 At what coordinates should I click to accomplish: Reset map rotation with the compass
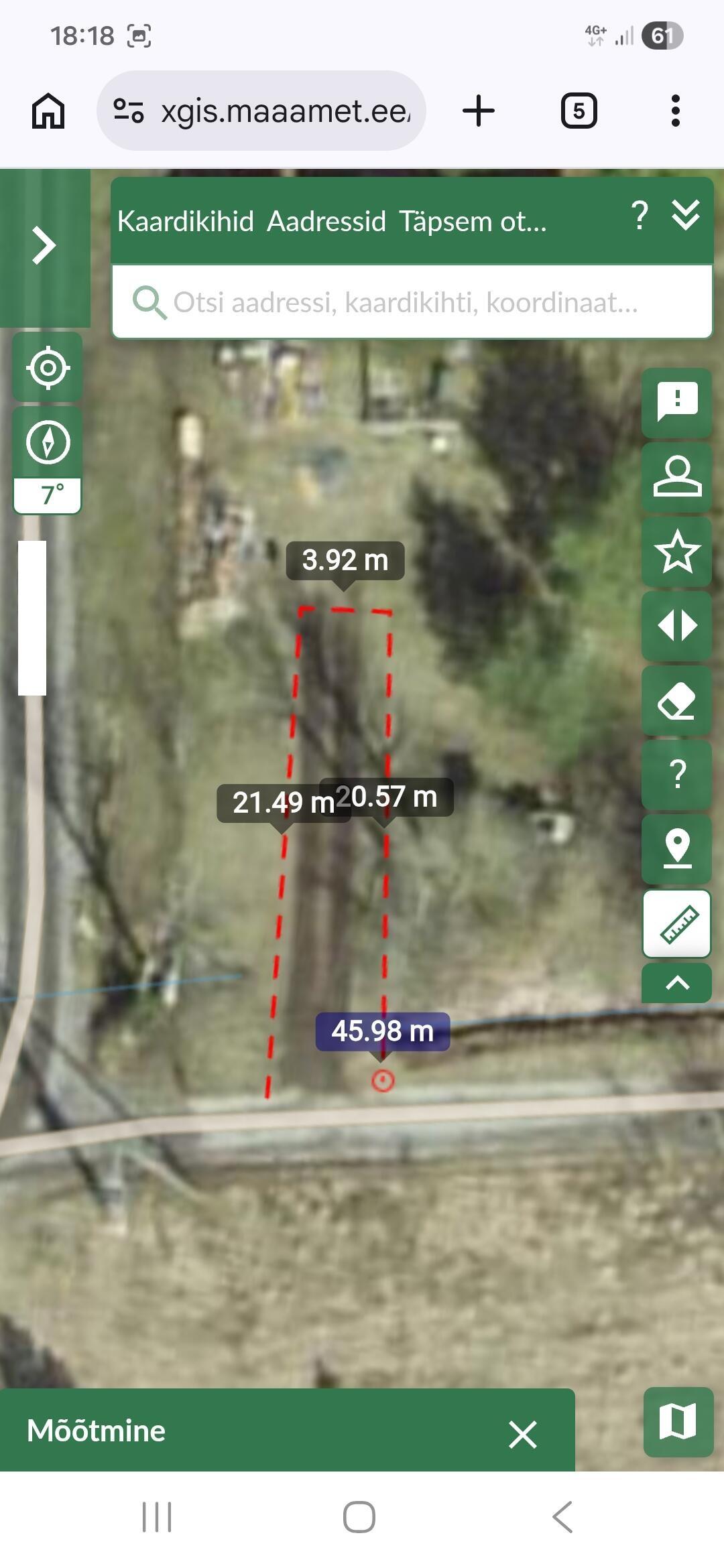[48, 442]
